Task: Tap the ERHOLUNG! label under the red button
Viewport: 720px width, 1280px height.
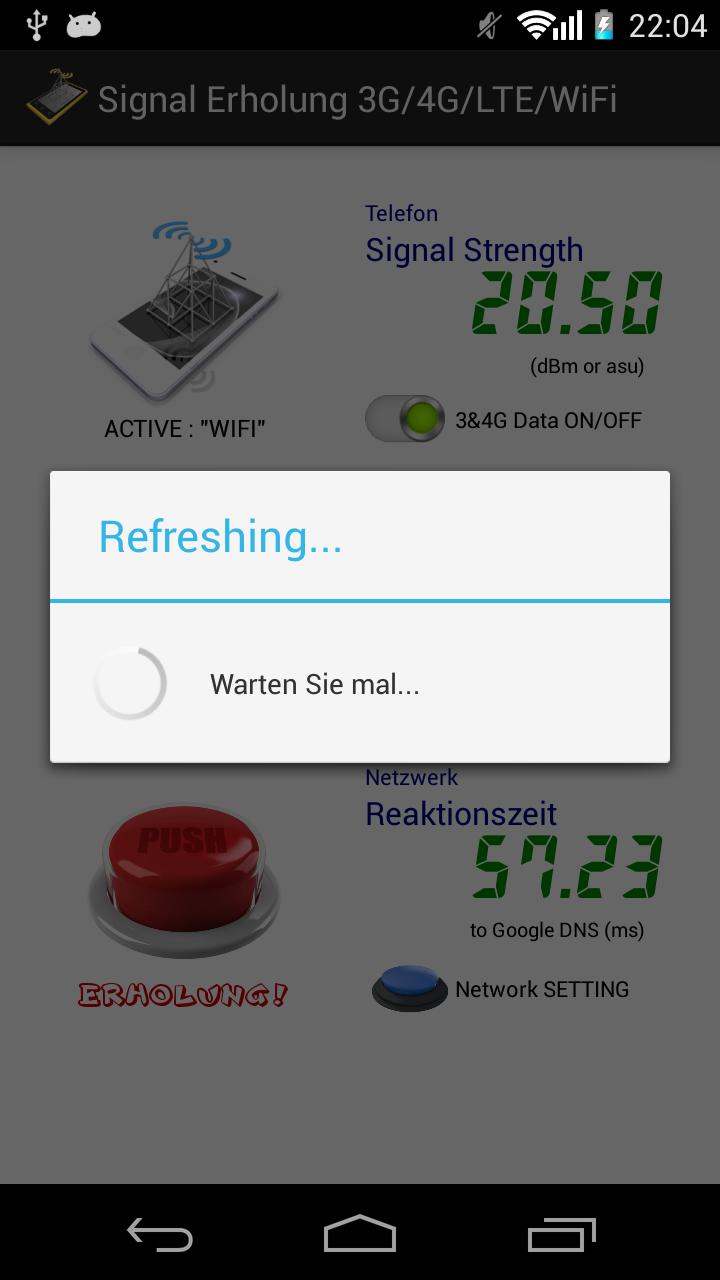Action: [183, 995]
